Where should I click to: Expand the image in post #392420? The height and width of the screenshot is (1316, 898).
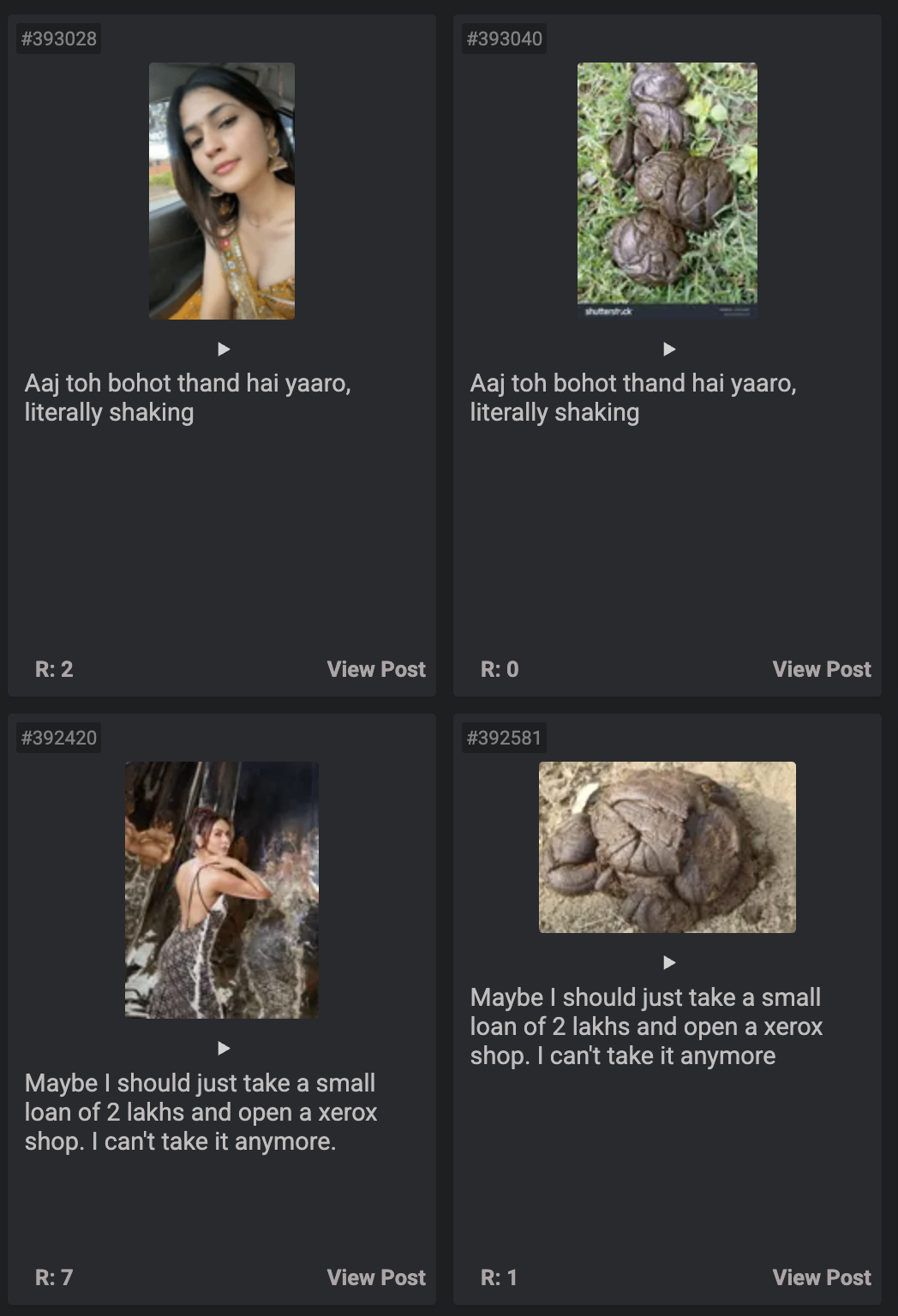pyautogui.click(x=222, y=889)
